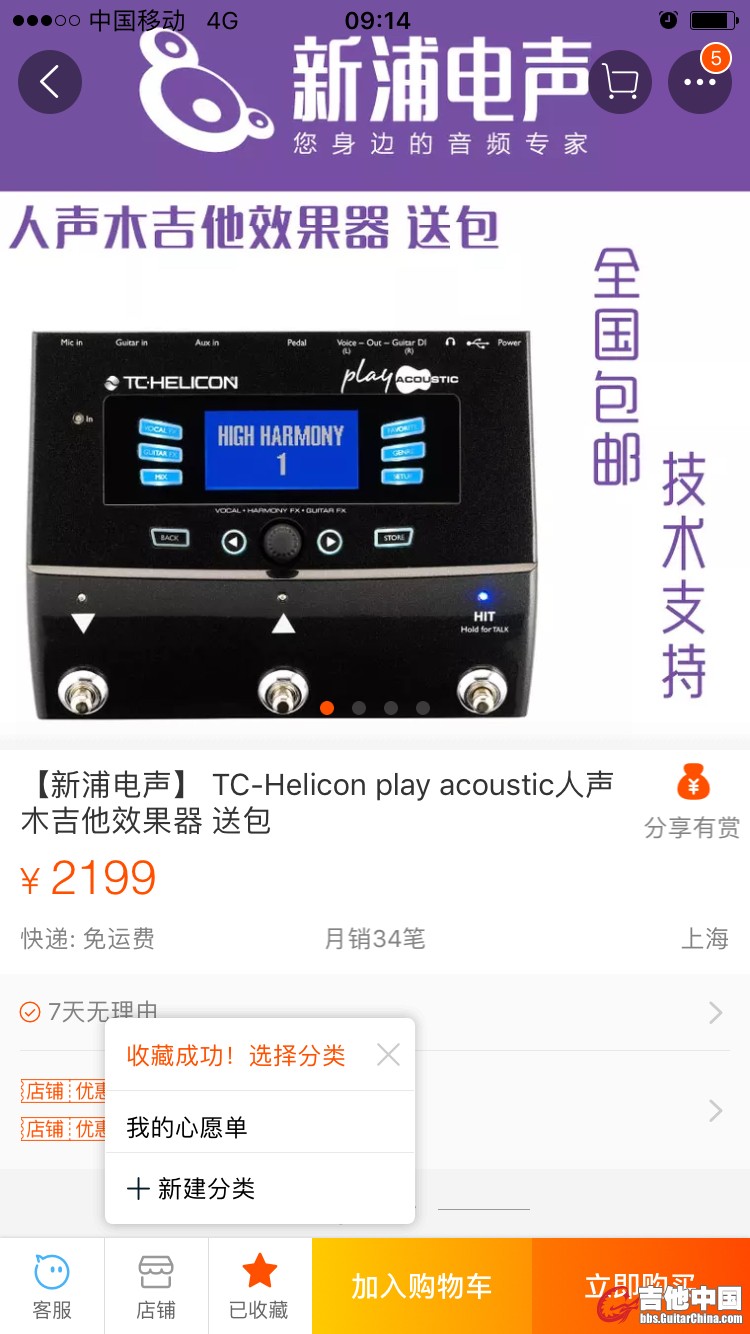The width and height of the screenshot is (750, 1334).
Task: Tap the 分享有赏 share reward icon
Action: 692,800
